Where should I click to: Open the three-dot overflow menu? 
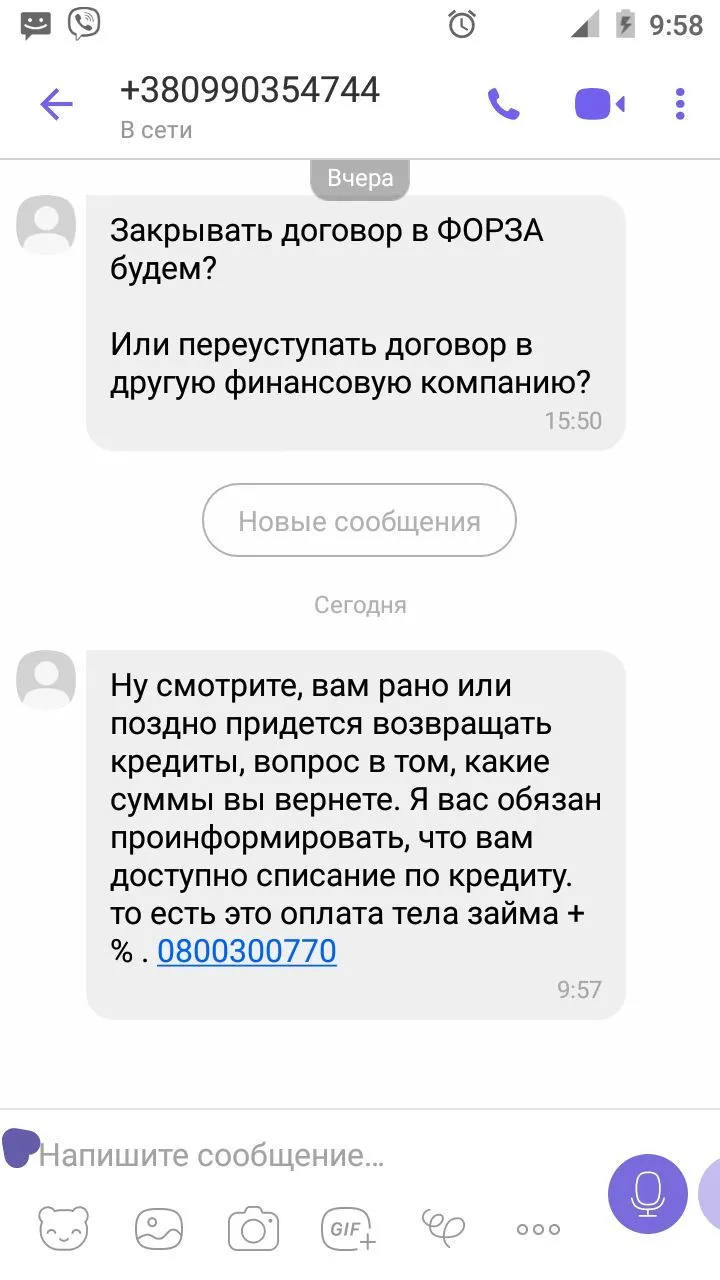pos(680,104)
